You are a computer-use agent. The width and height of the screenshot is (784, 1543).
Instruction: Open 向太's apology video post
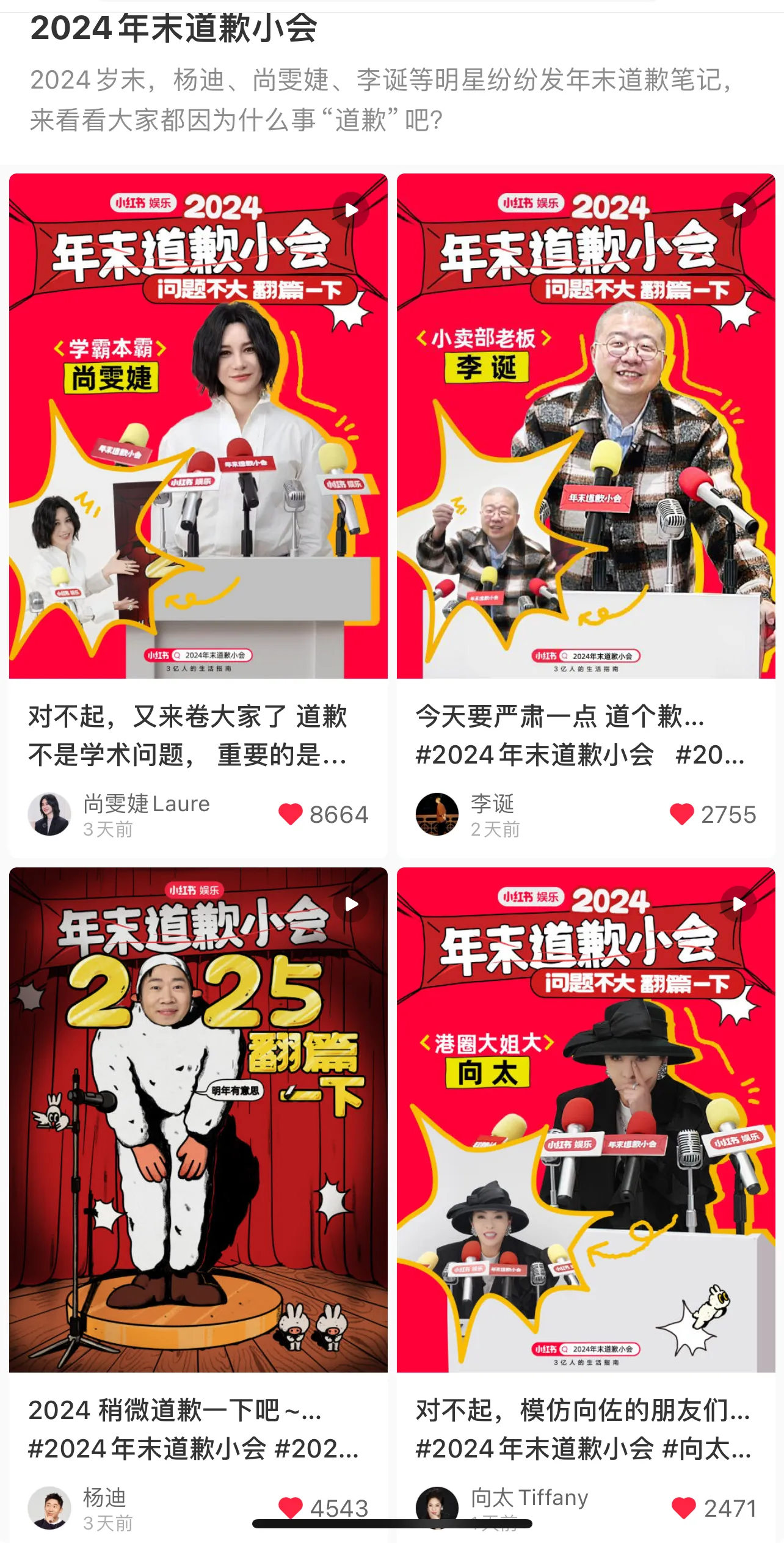point(586,1119)
